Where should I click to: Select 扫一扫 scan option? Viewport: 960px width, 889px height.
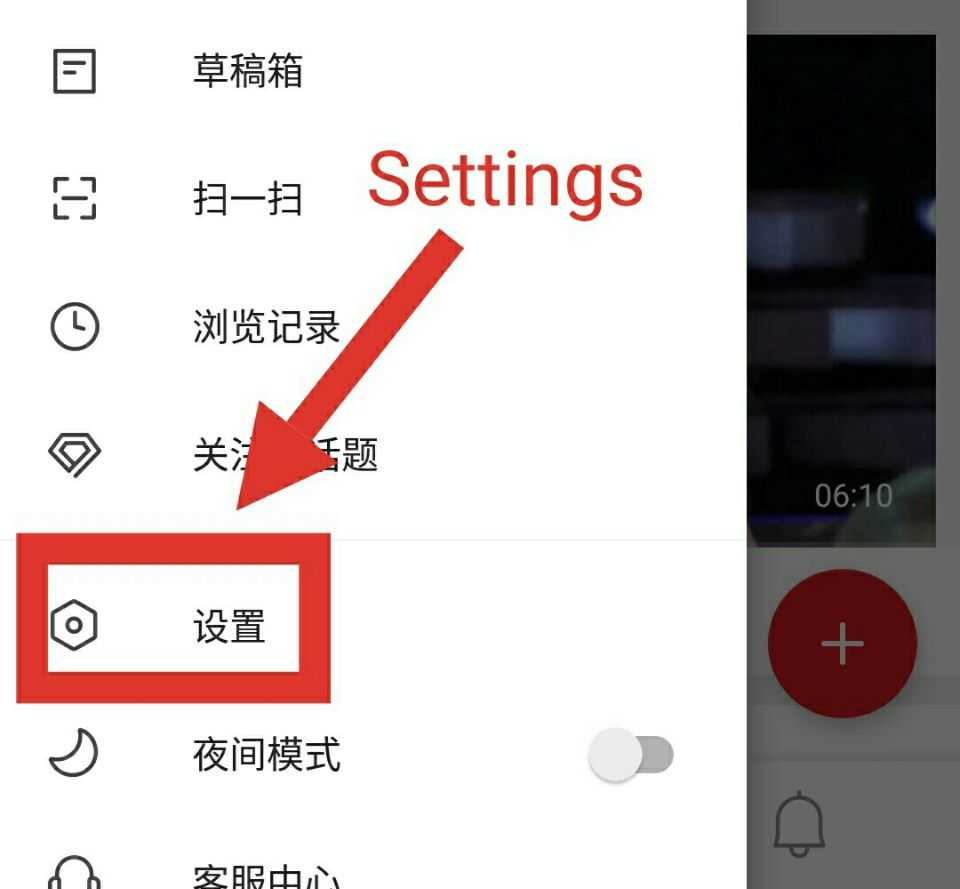pyautogui.click(x=247, y=199)
